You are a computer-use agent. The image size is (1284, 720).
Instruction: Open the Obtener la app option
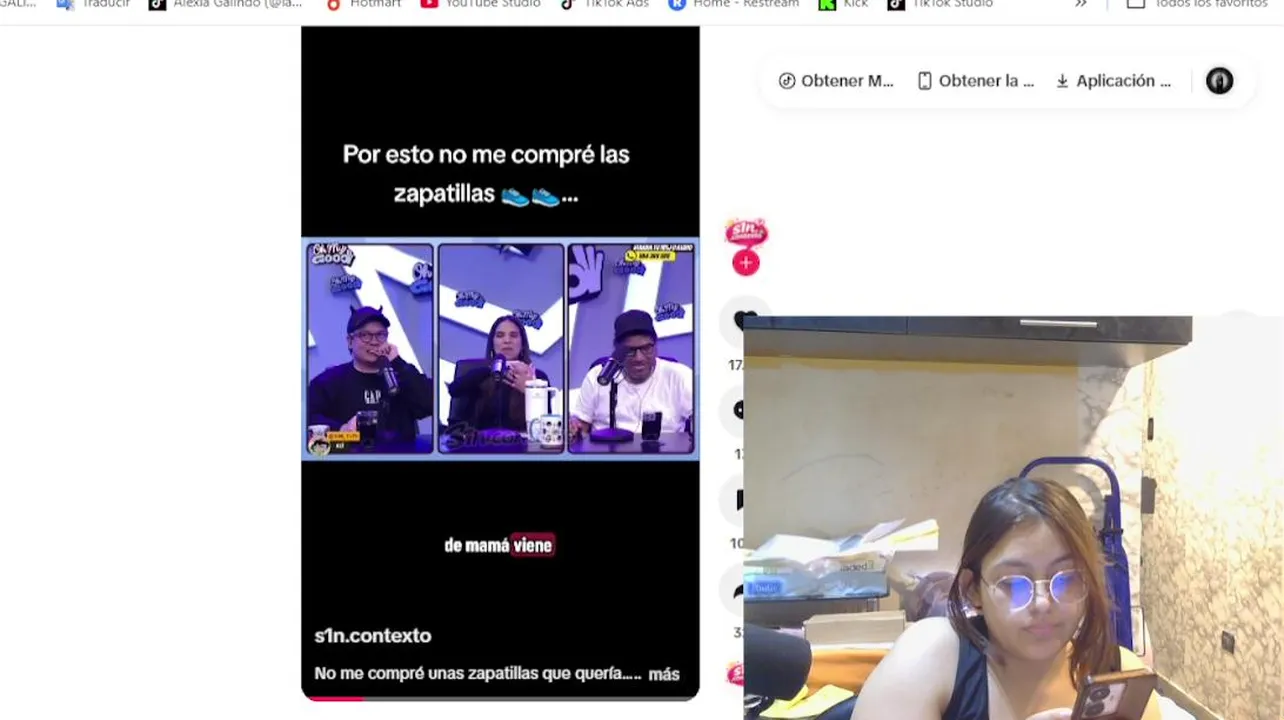[x=976, y=81]
